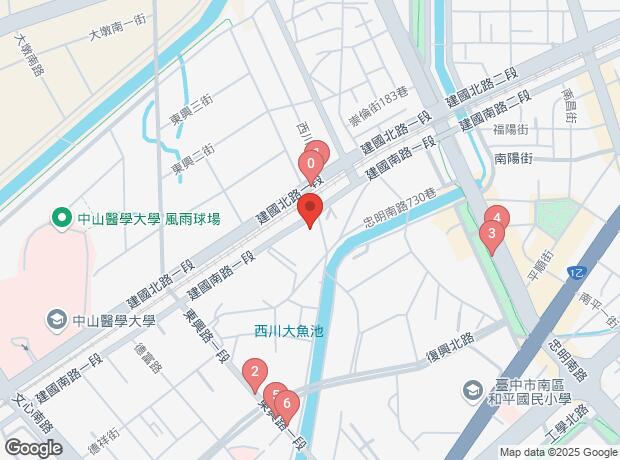Select map marker number 6
Image resolution: width=620 pixels, height=460 pixels.
pos(287,404)
